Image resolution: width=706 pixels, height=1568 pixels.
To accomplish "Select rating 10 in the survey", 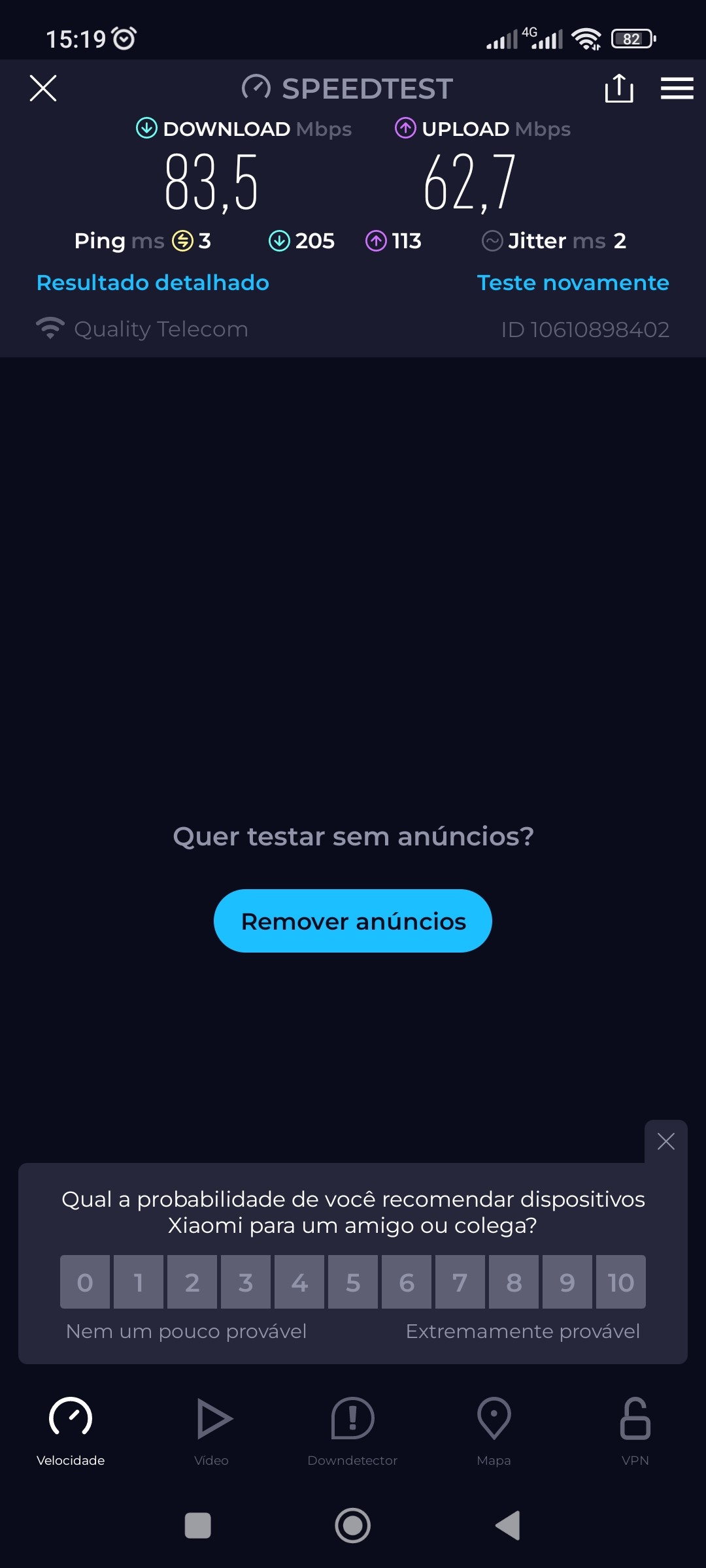I will 621,1282.
